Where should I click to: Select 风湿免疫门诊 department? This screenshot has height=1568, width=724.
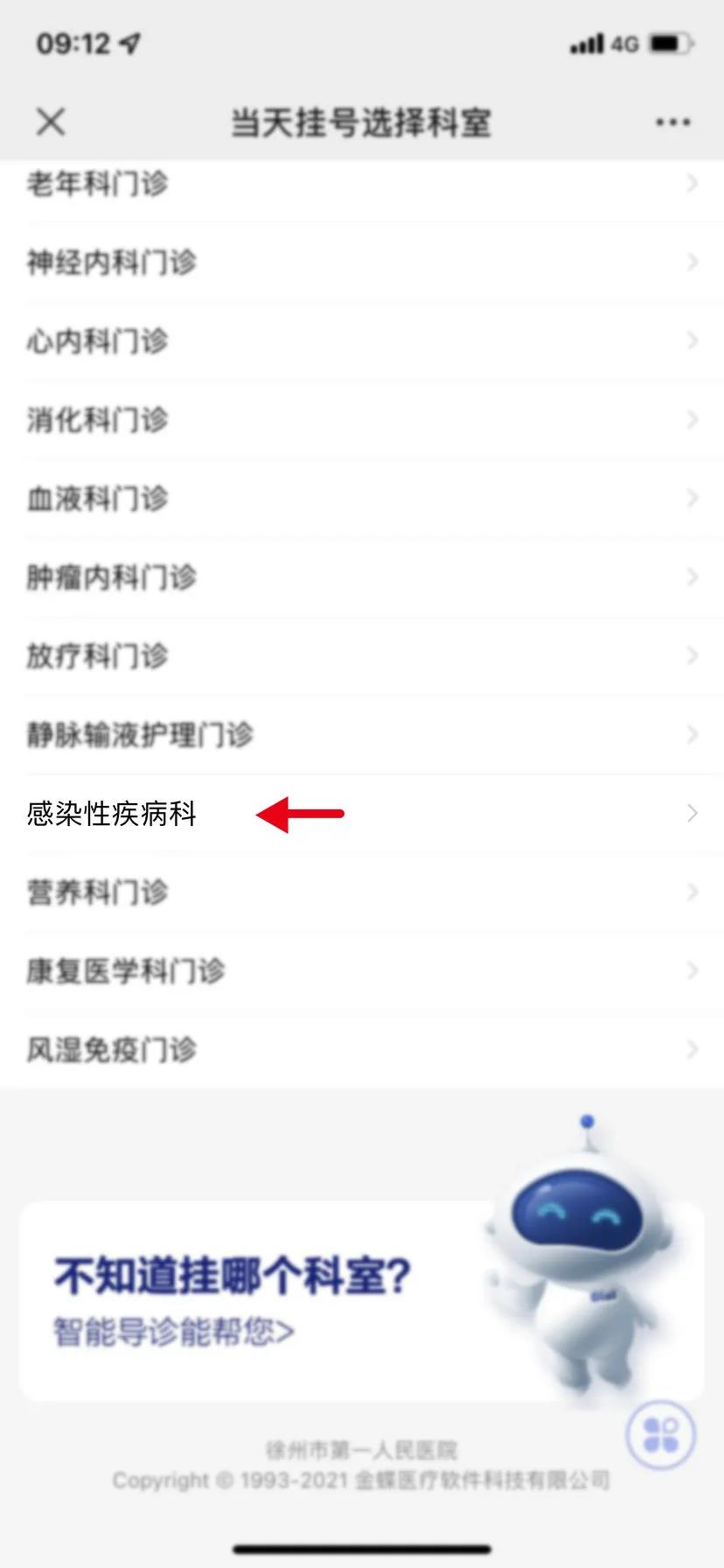[362, 1050]
